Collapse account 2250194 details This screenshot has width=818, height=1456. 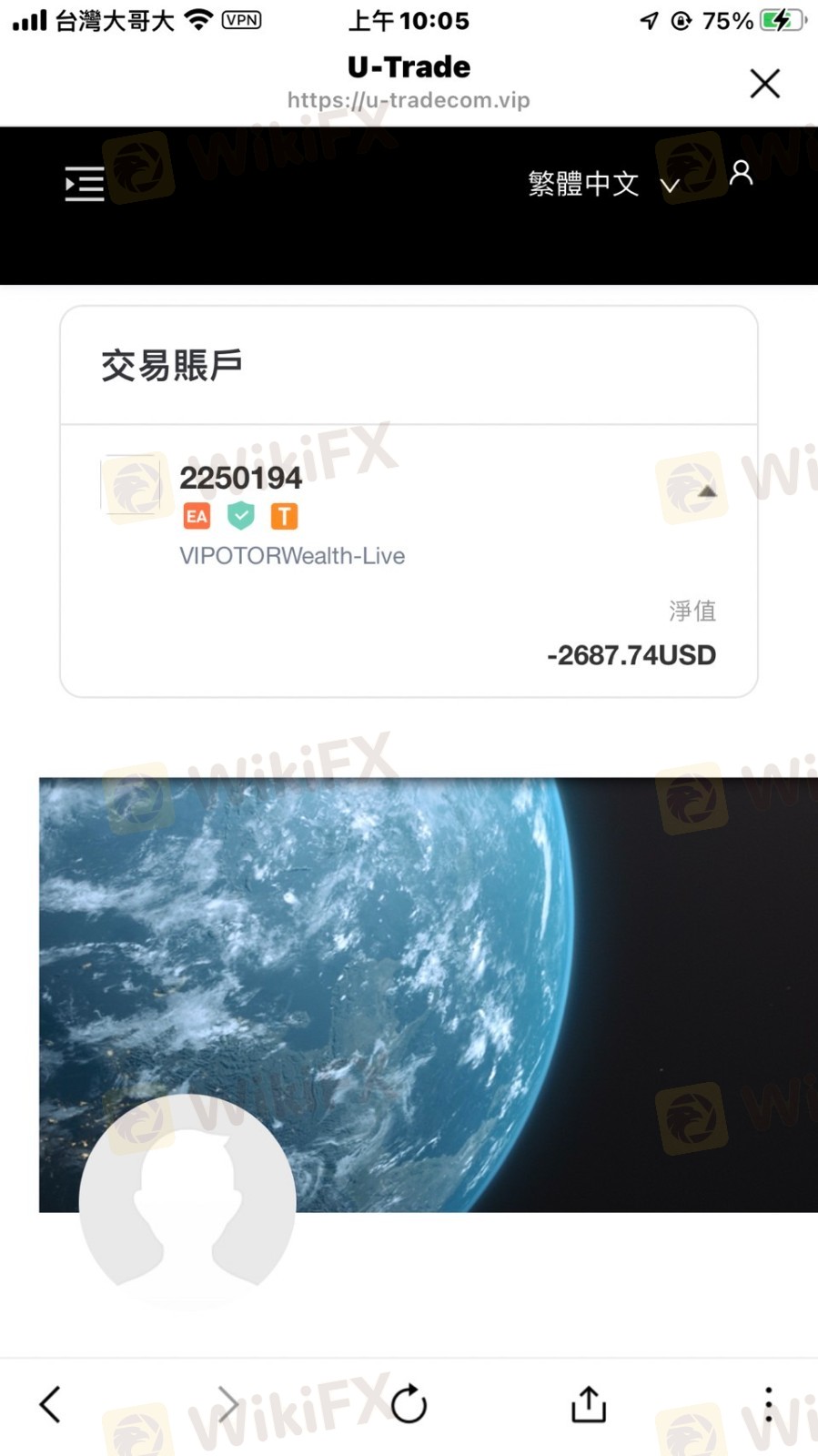(x=707, y=491)
